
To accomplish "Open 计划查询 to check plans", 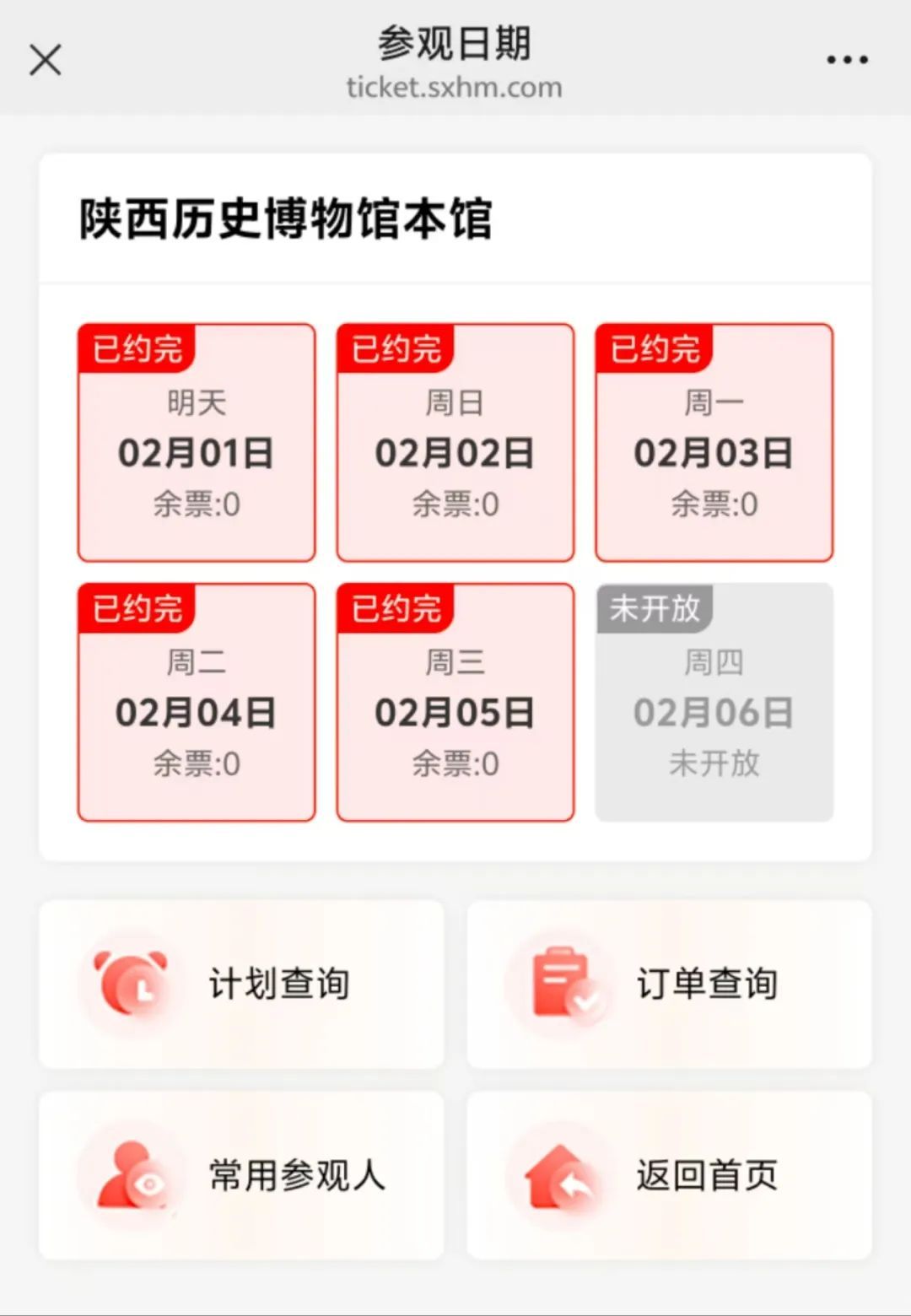I will tap(241, 984).
